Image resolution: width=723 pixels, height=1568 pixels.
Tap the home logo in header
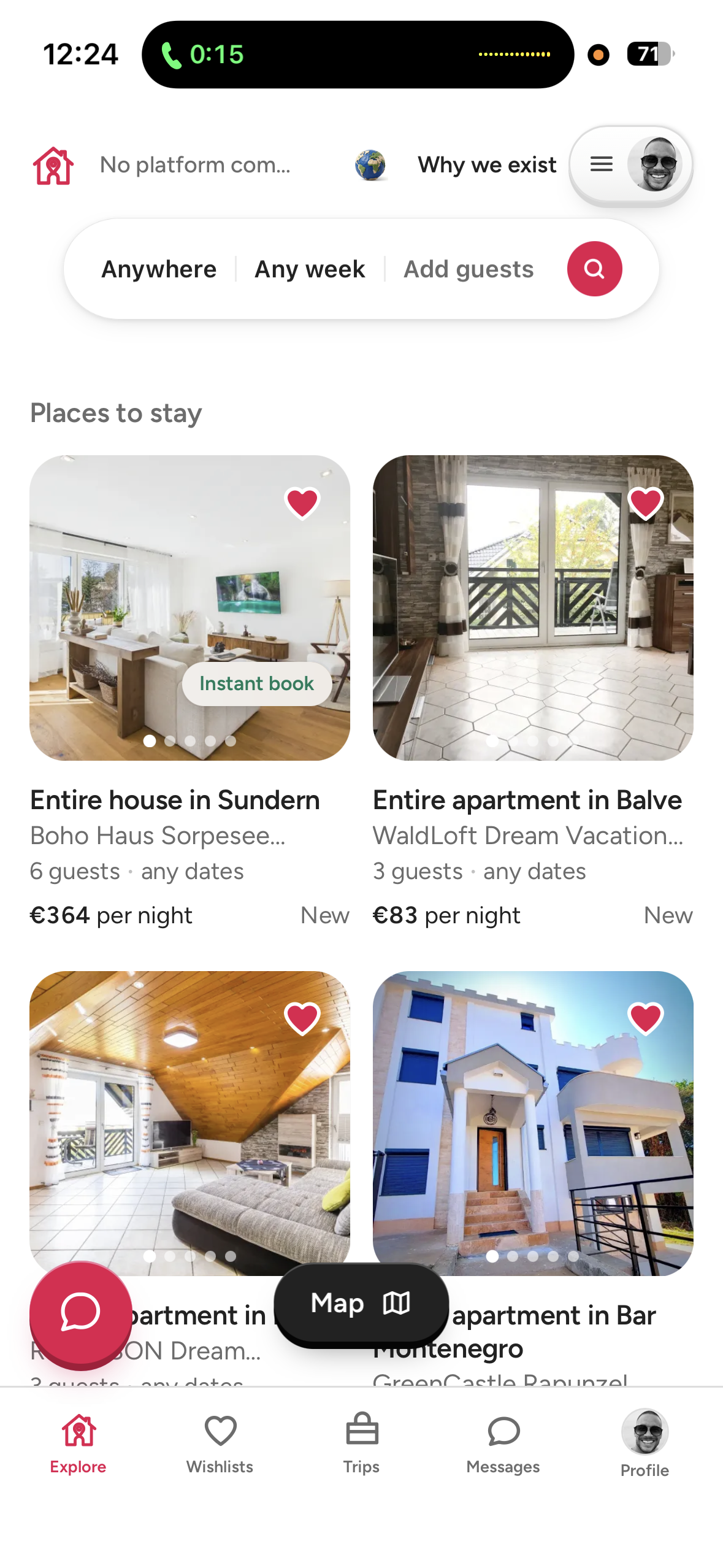tap(53, 166)
